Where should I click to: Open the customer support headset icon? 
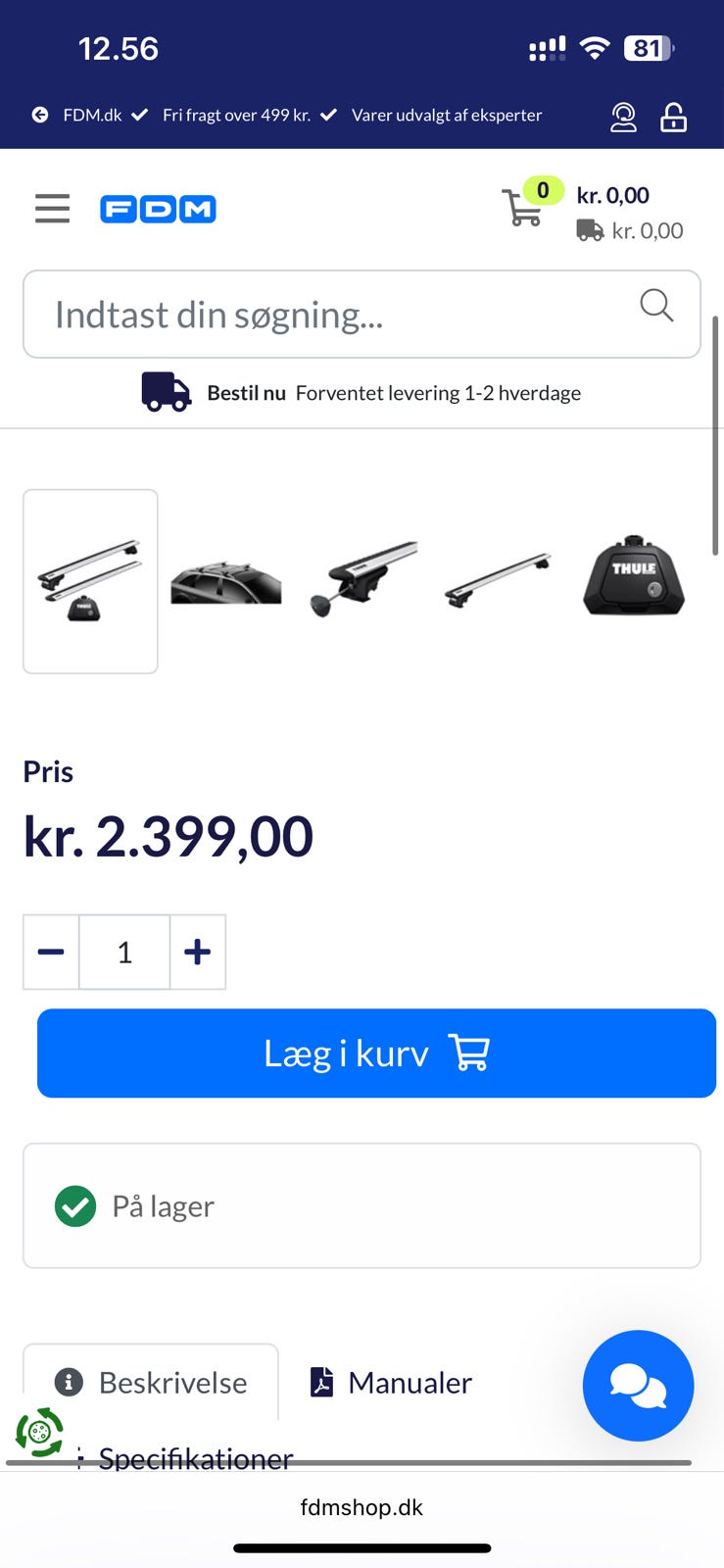click(623, 118)
